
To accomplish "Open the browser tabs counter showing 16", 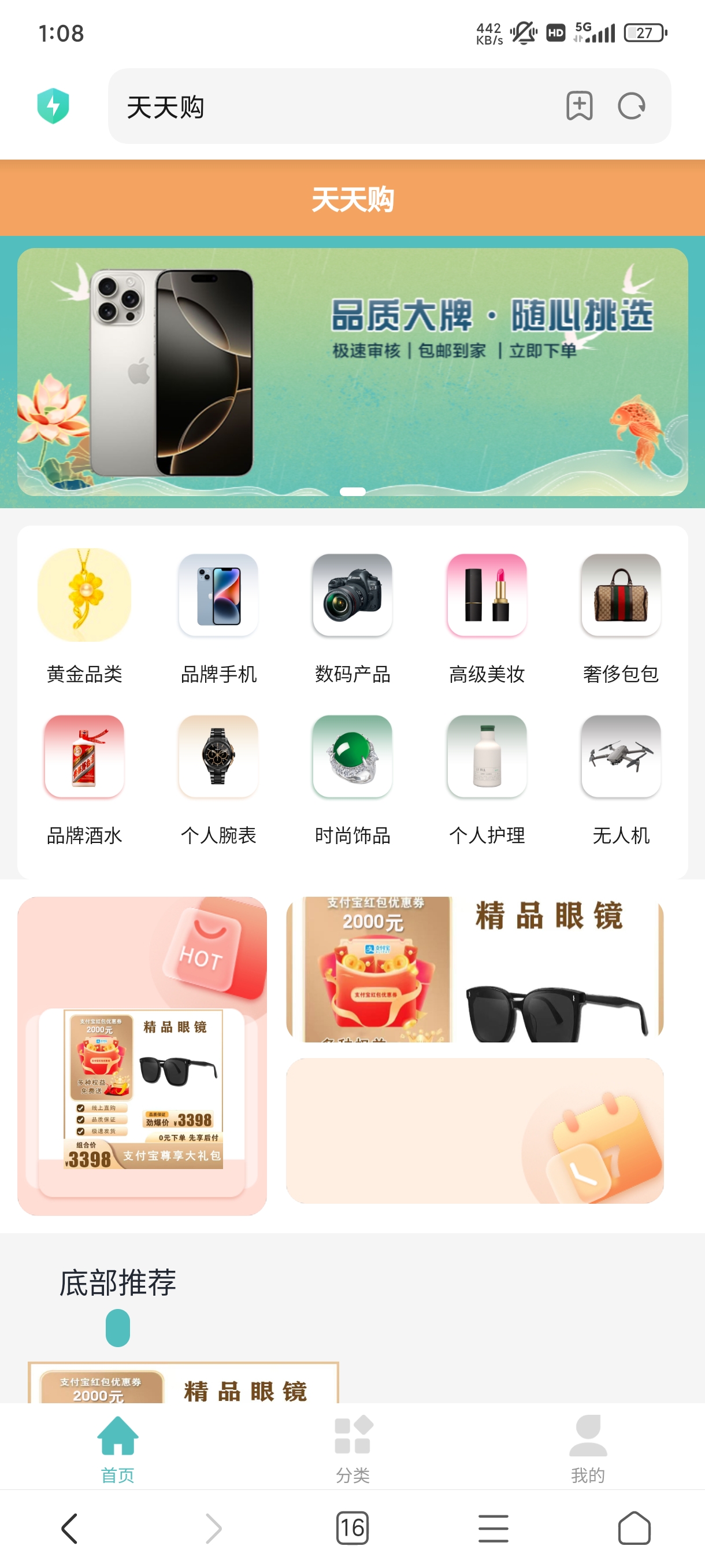I will pos(352,1528).
